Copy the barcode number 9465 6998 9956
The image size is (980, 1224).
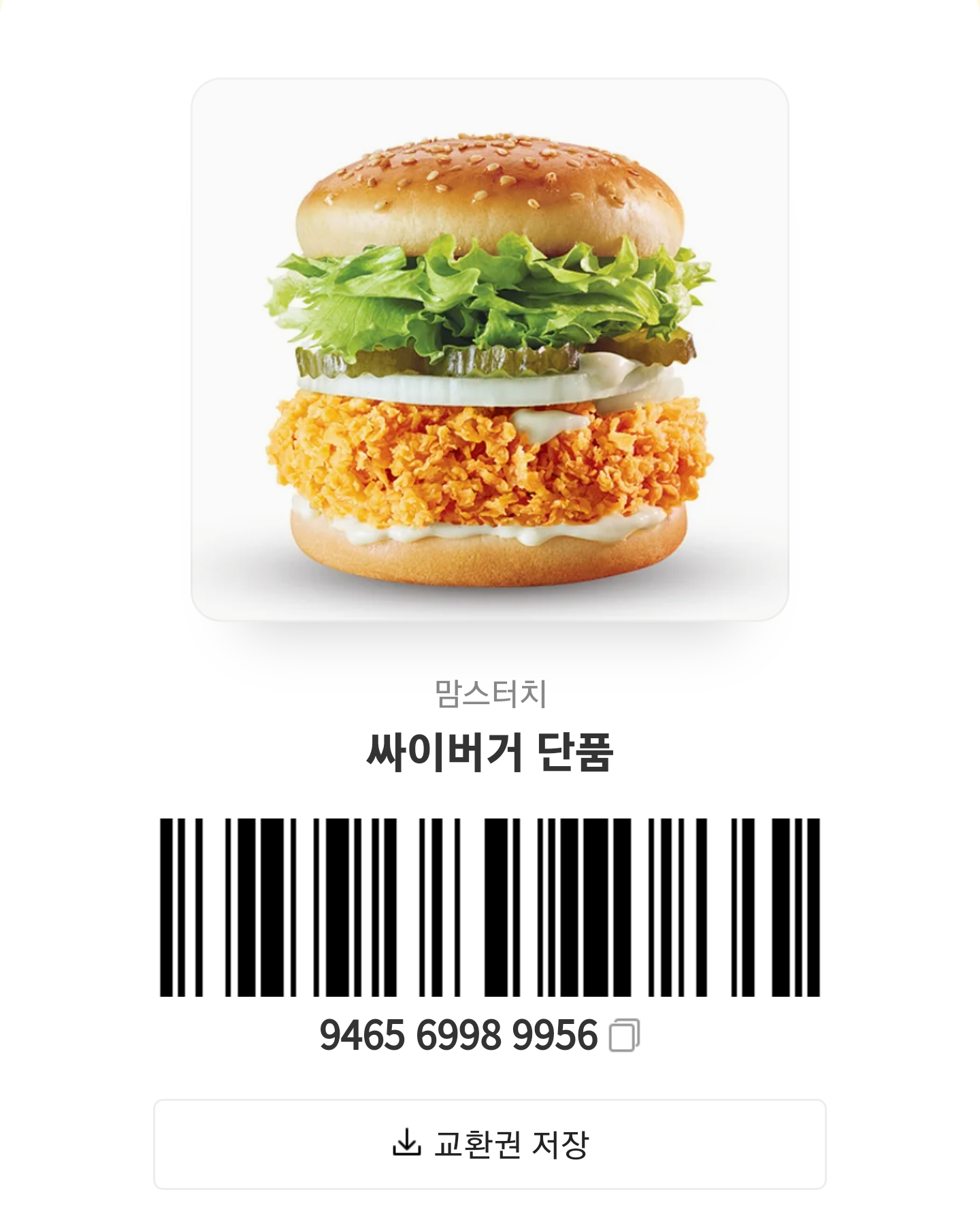624,1036
